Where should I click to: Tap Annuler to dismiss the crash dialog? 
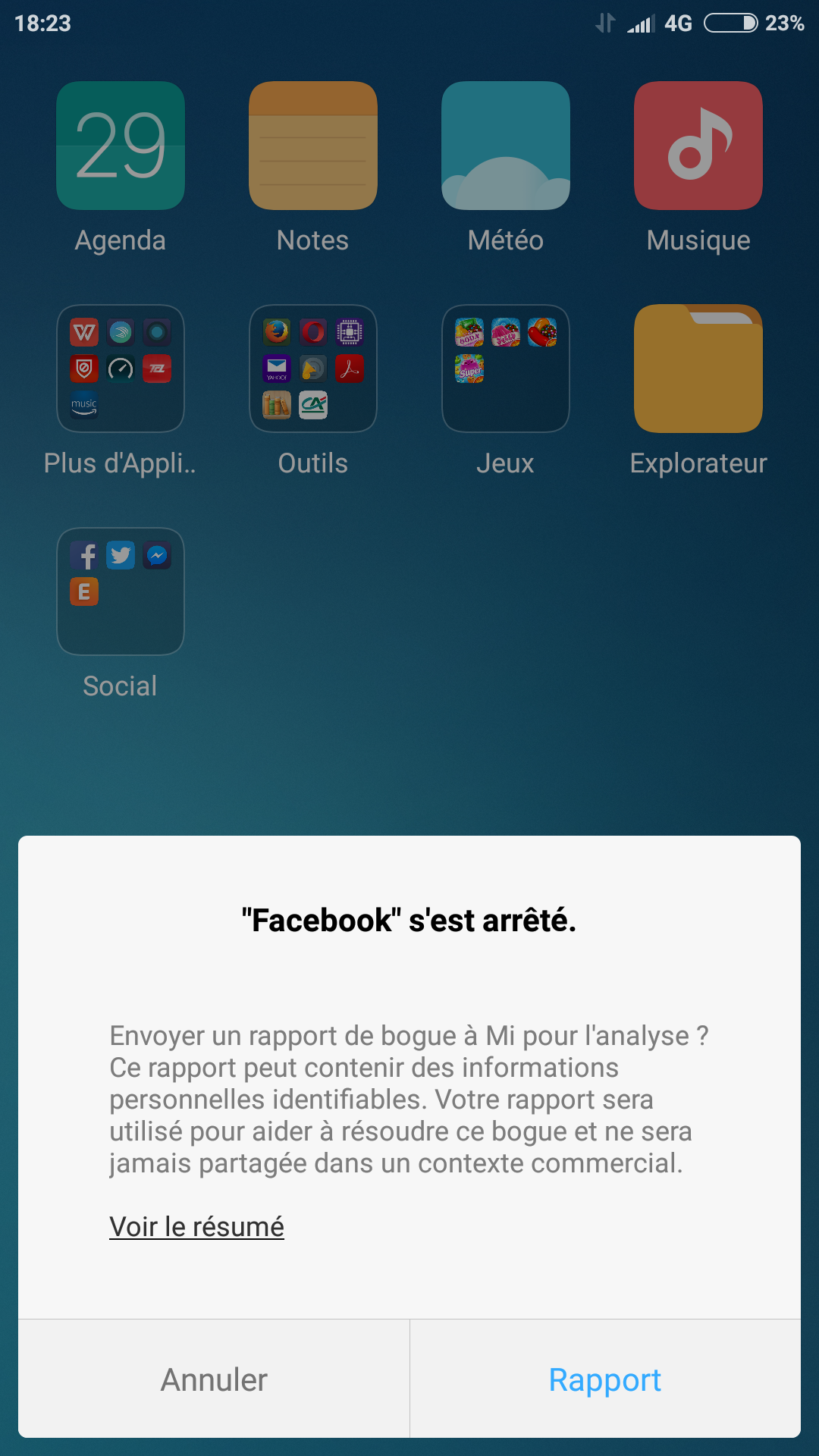pyautogui.click(x=214, y=1379)
